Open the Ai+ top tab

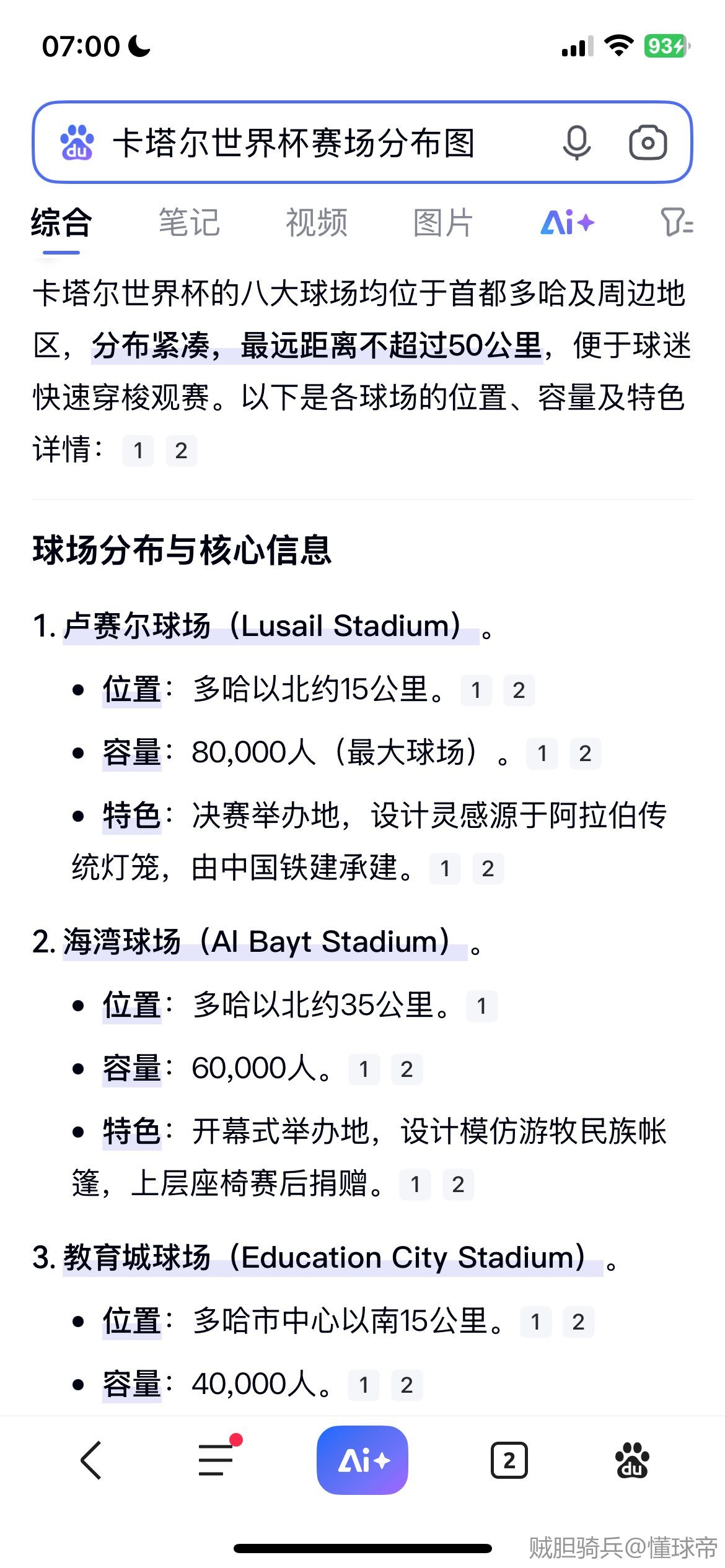(568, 223)
